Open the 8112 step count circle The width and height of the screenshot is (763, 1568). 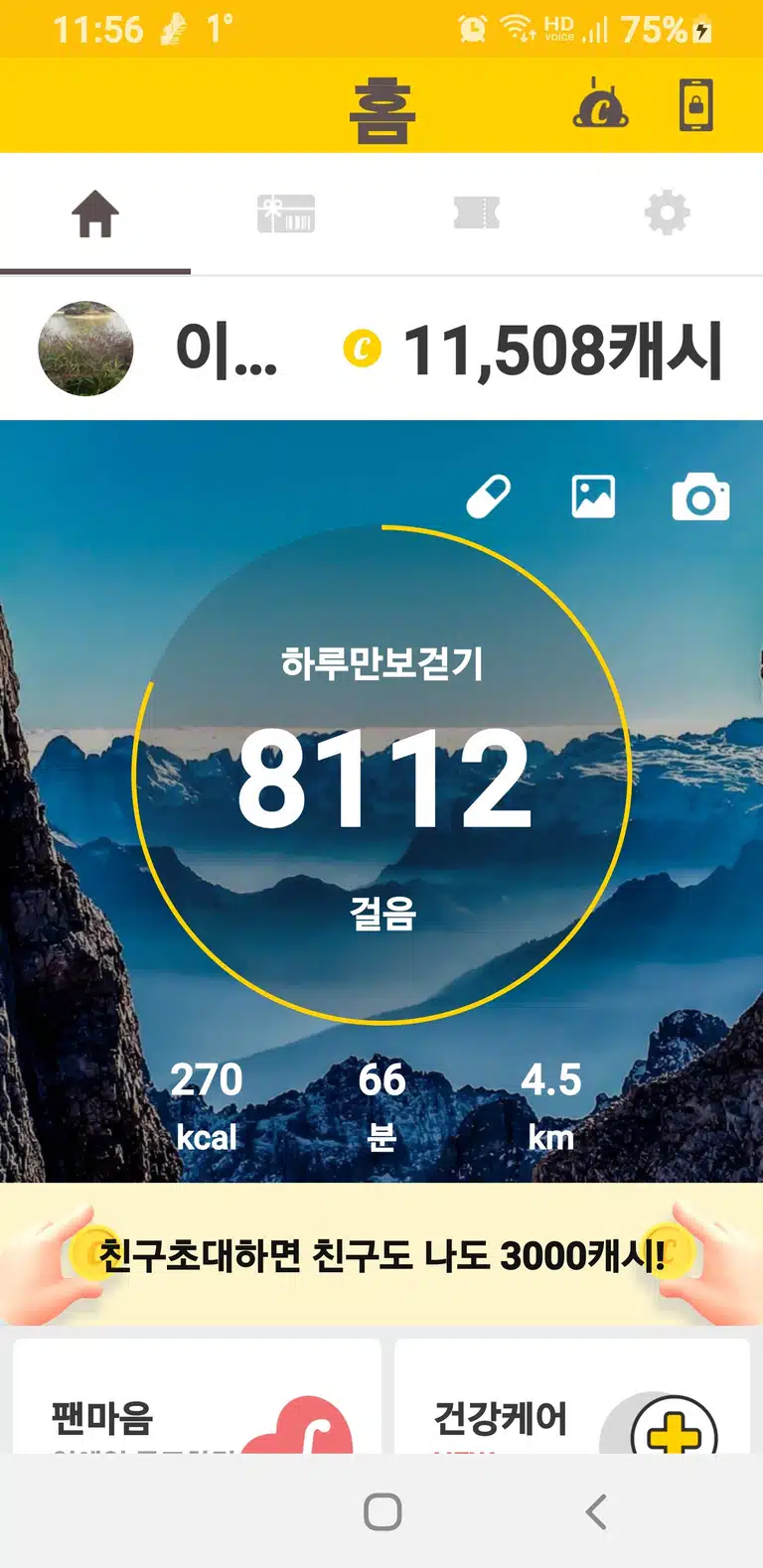click(x=382, y=775)
